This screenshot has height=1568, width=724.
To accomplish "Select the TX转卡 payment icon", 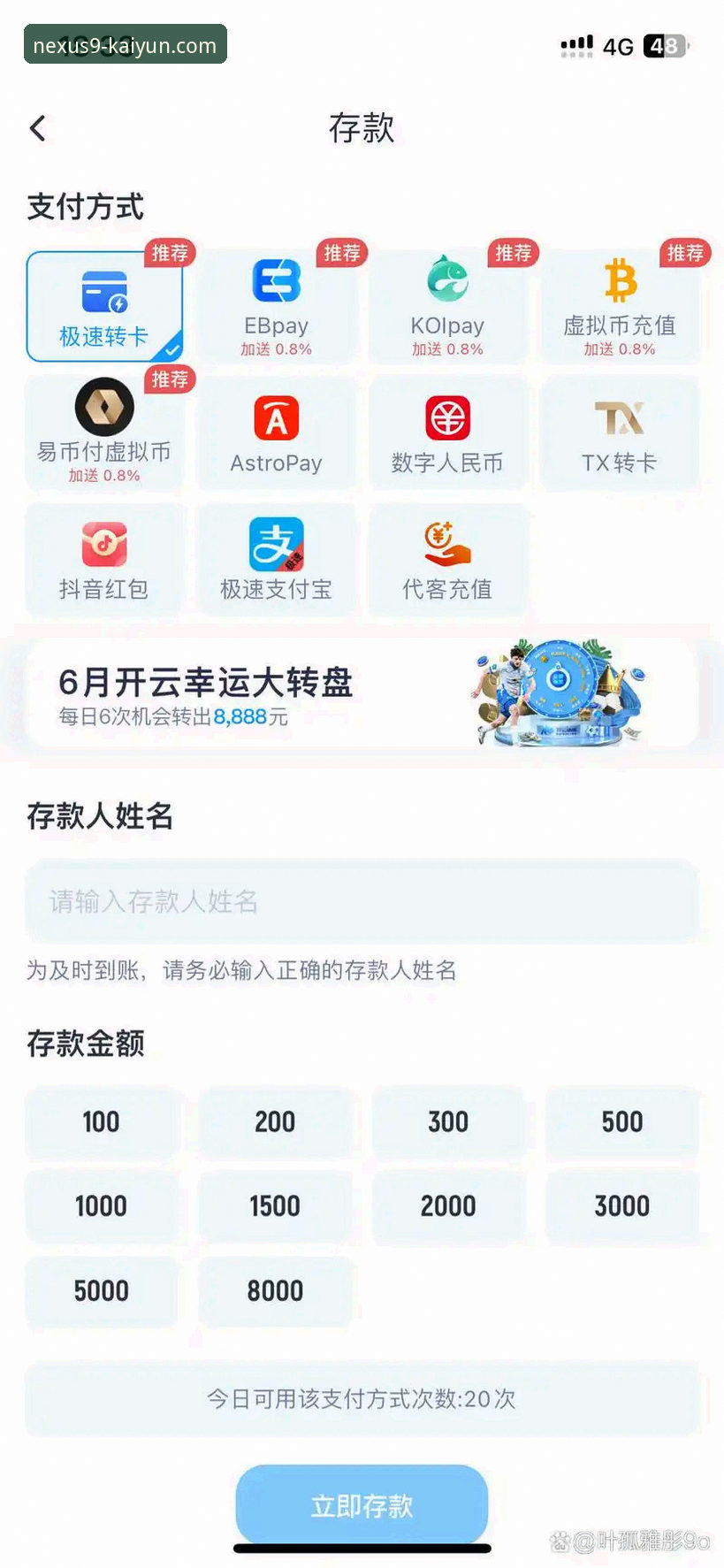I will click(x=620, y=416).
